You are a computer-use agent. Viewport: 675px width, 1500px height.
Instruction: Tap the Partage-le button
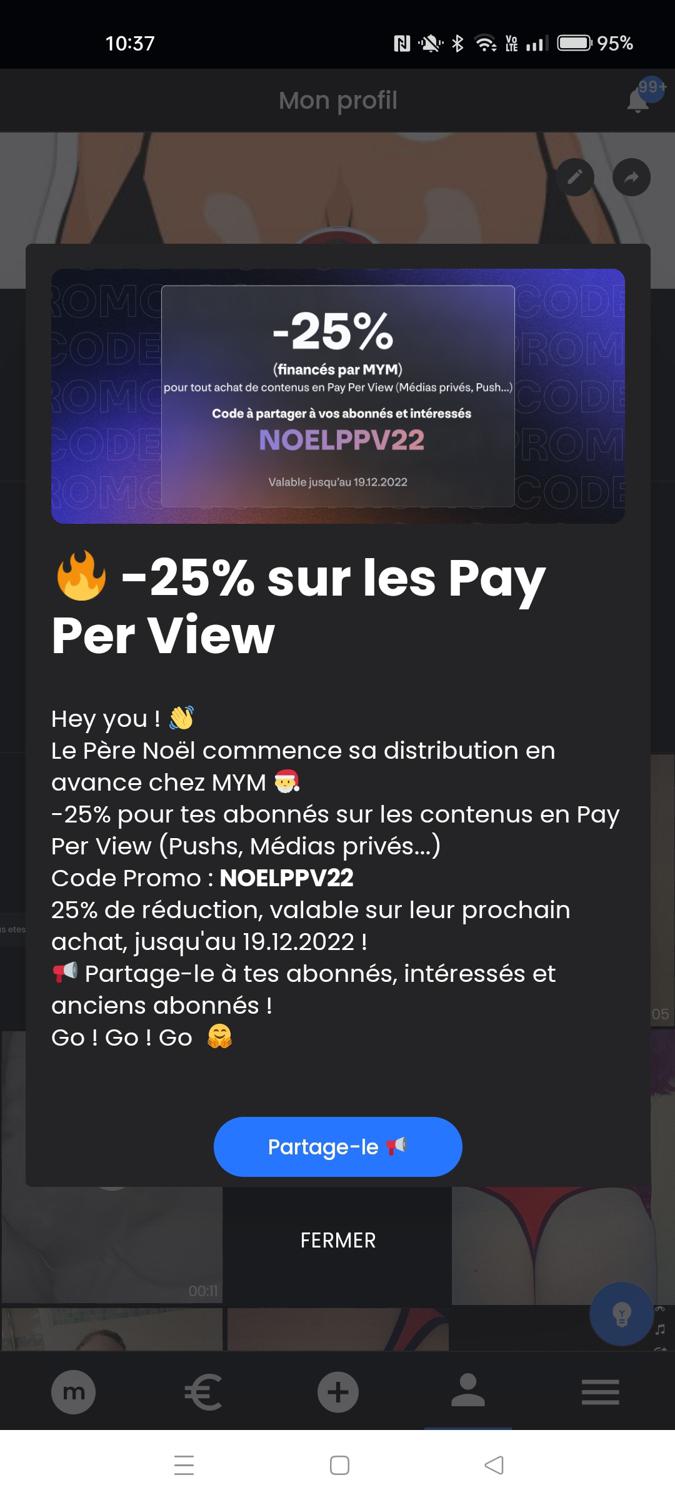tap(338, 1147)
